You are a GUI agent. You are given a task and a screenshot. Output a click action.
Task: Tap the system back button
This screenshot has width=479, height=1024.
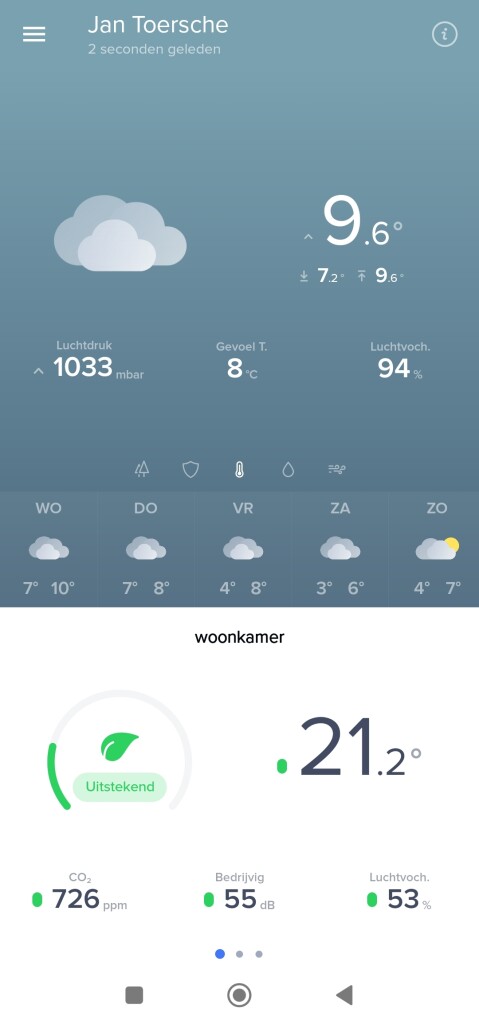coord(344,995)
